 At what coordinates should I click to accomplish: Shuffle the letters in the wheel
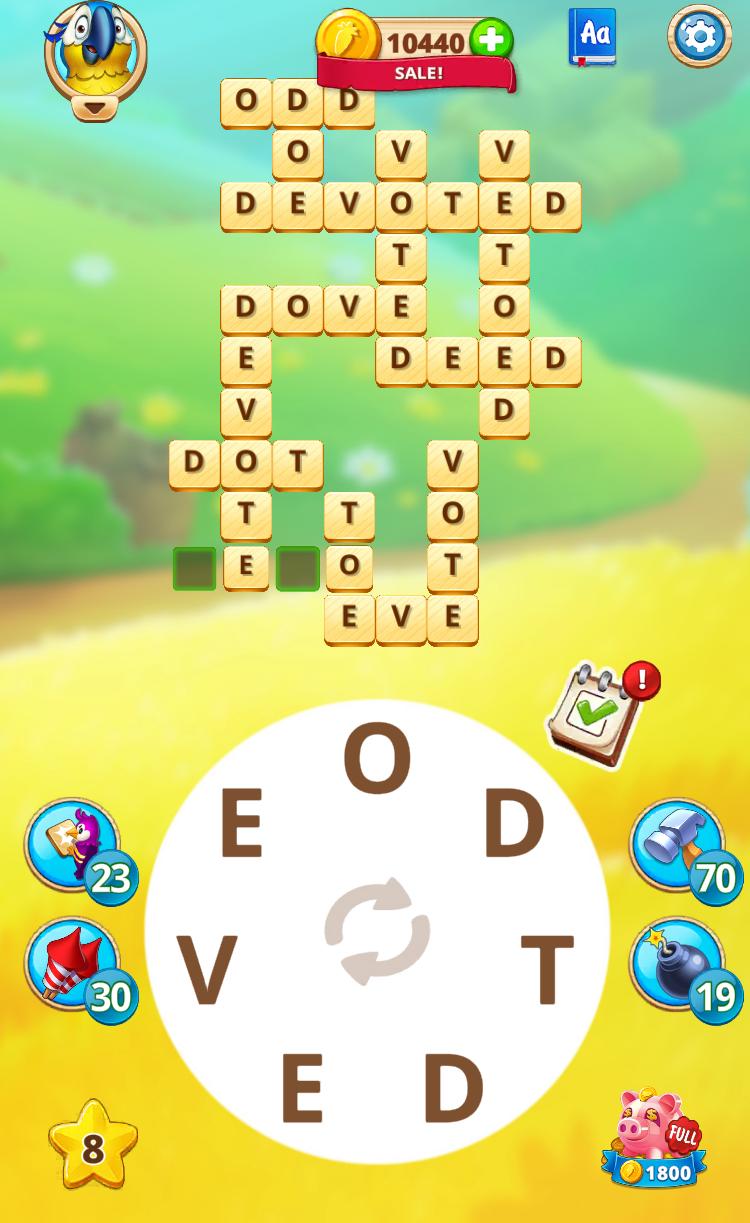click(377, 931)
